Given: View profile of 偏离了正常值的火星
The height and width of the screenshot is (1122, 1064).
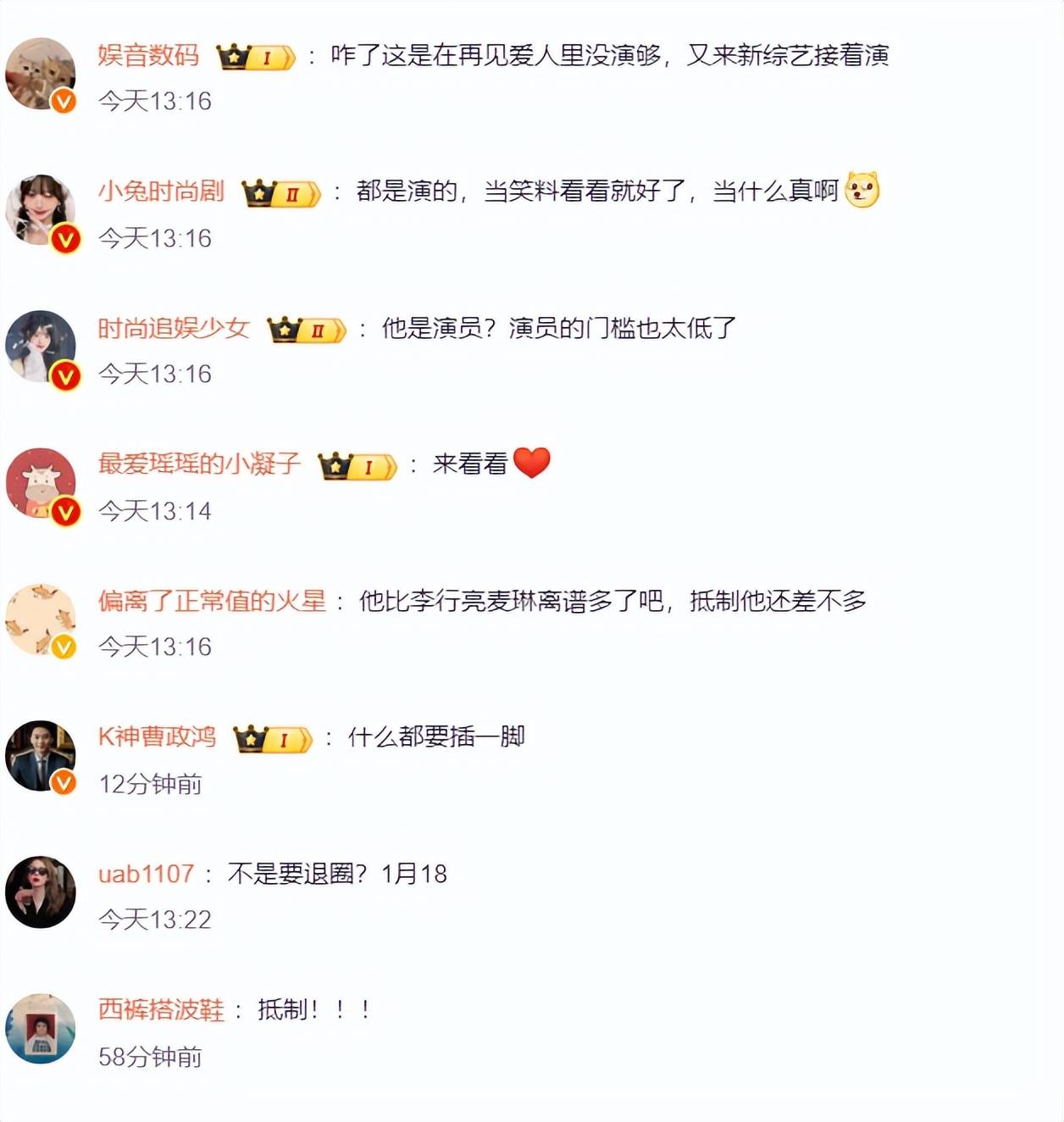Looking at the screenshot, I should coord(212,601).
